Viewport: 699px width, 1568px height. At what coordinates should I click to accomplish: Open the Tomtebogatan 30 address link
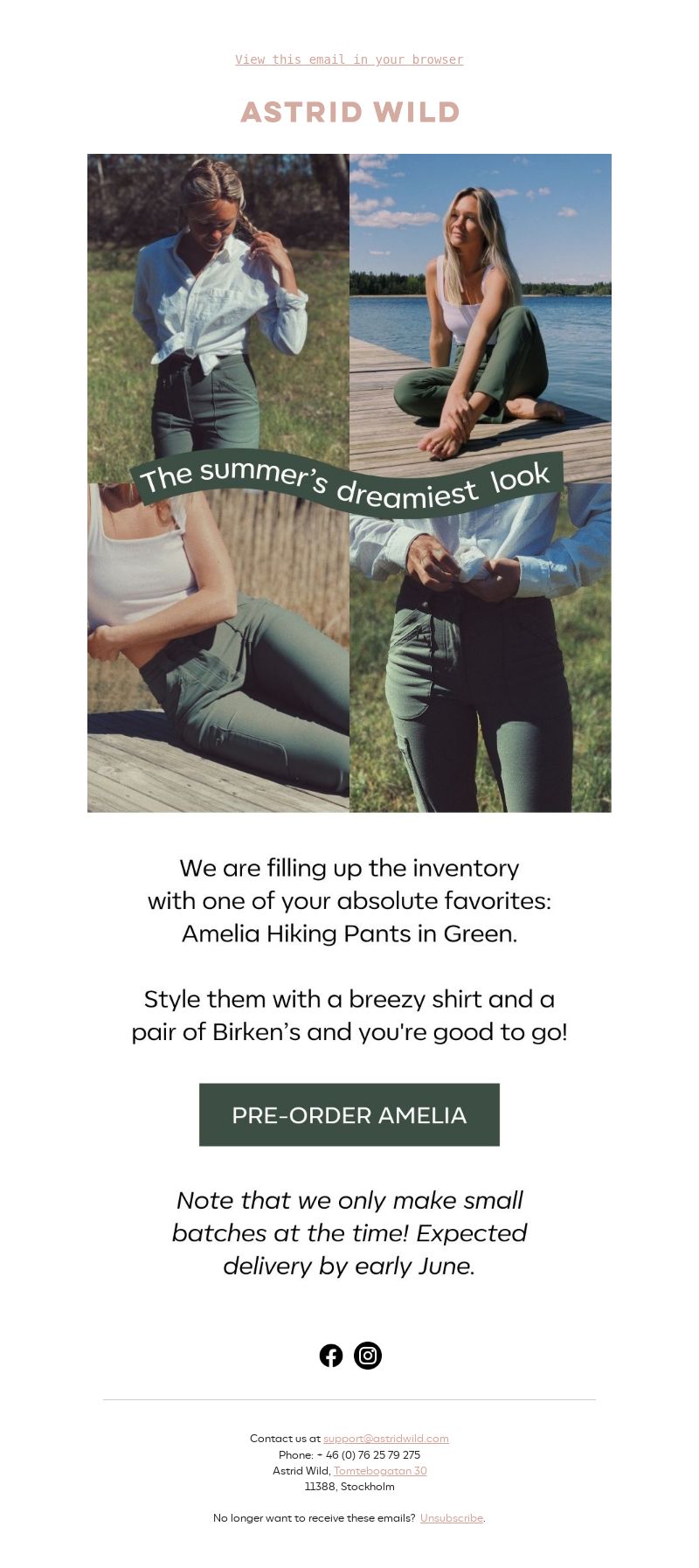pyautogui.click(x=380, y=1470)
